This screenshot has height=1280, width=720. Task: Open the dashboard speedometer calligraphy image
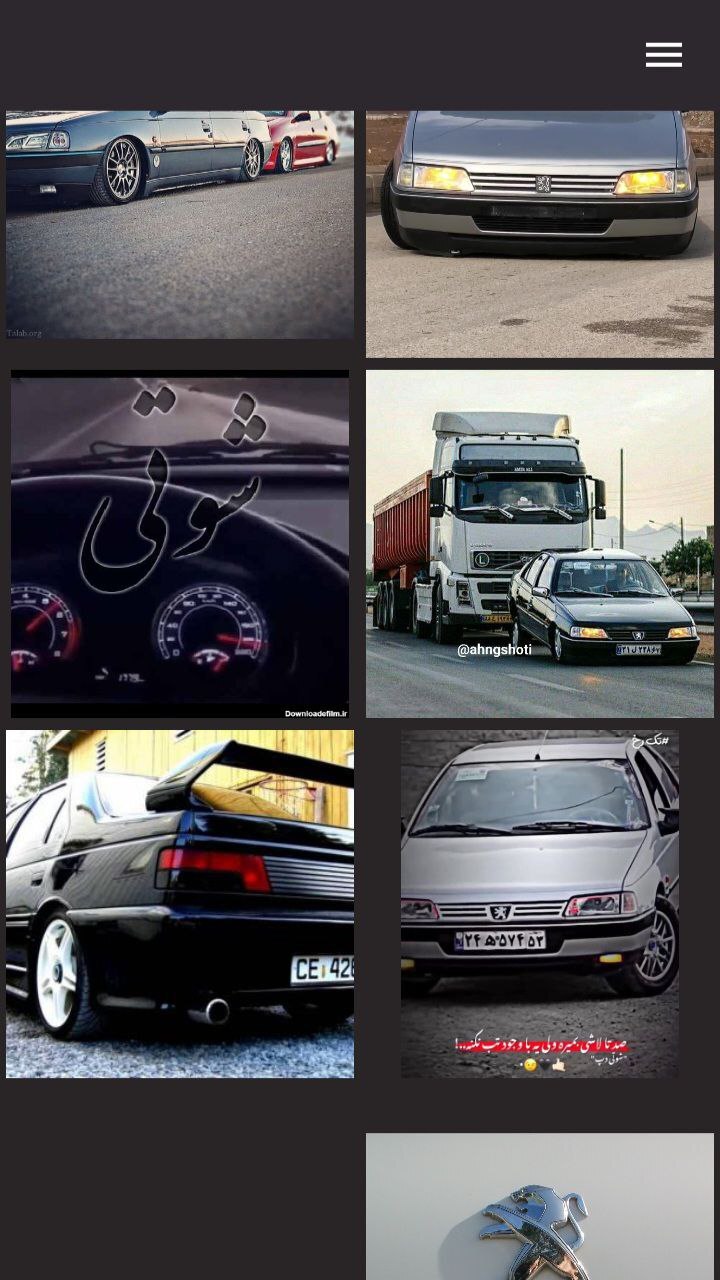pos(180,544)
